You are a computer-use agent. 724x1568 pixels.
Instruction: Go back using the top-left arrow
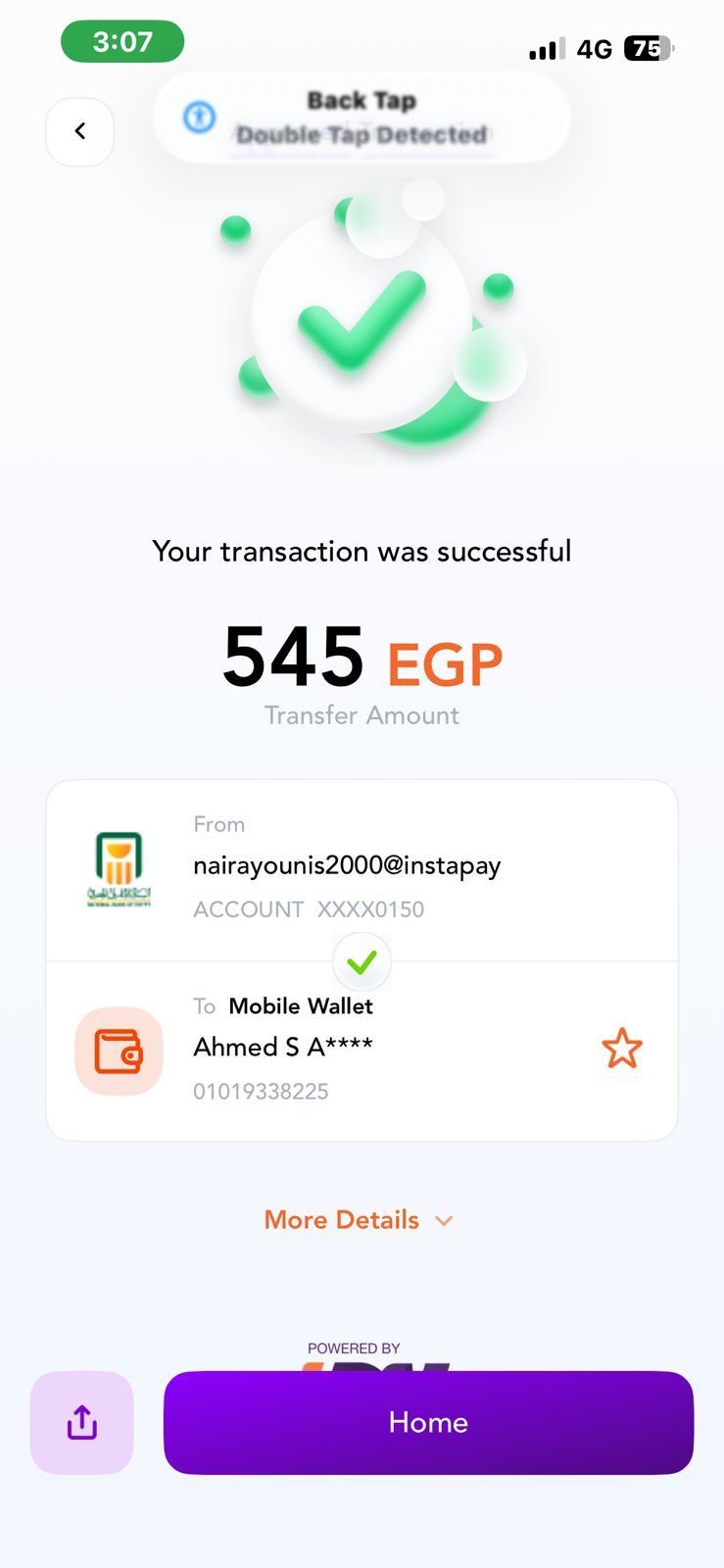tap(80, 131)
